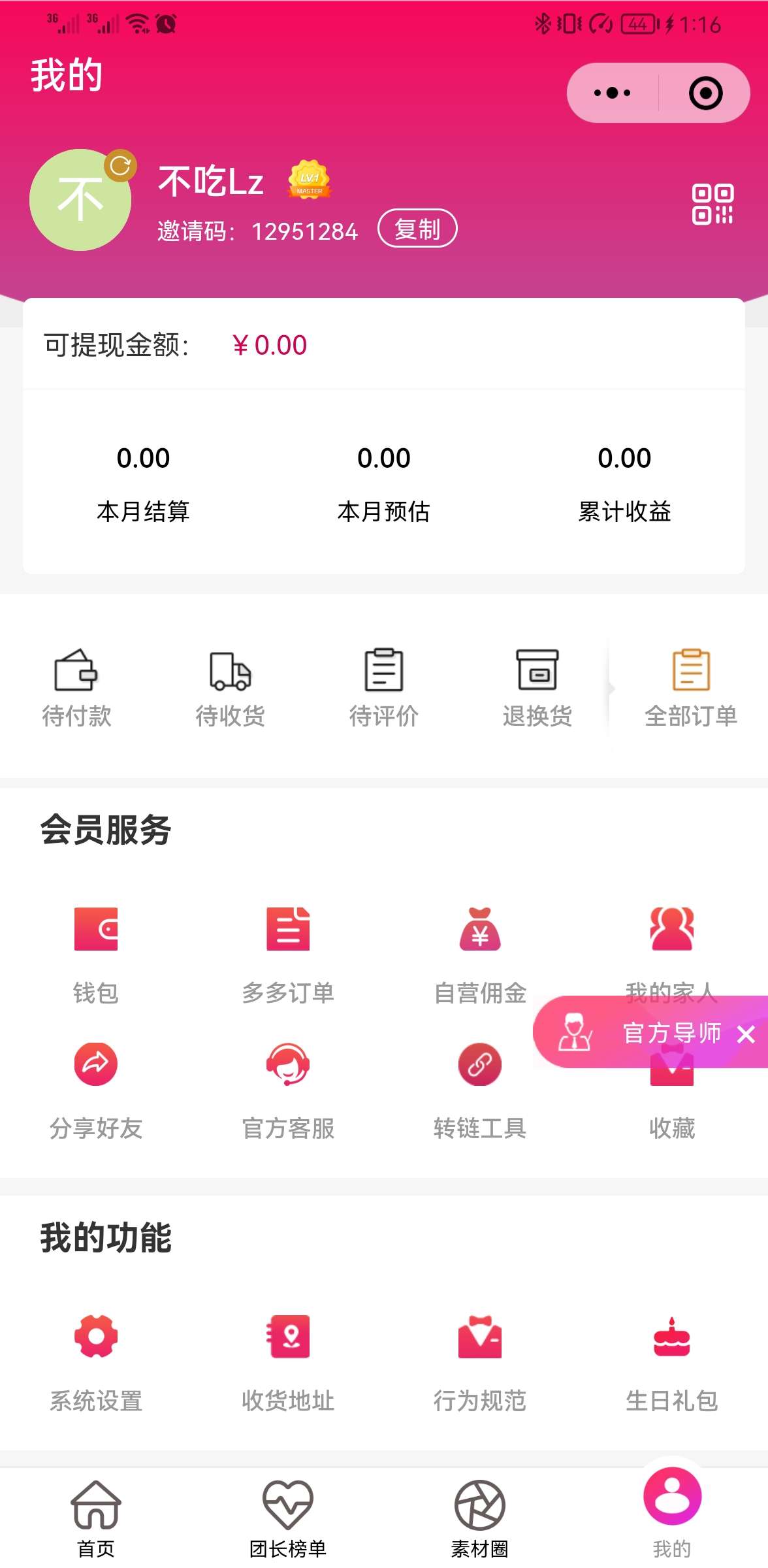Dismiss the 官方导师 floating banner
Screen dimensions: 768x1568
click(x=746, y=1034)
